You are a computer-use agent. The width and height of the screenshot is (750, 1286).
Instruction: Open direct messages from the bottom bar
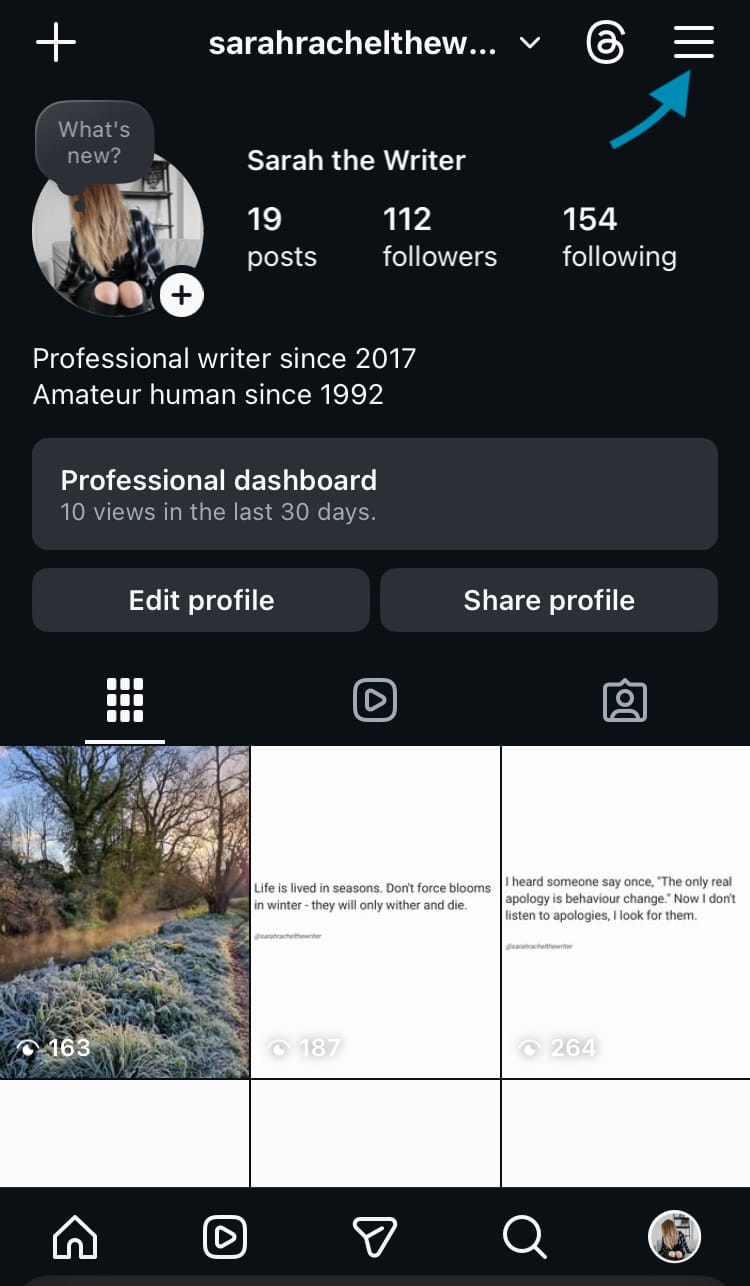click(375, 1238)
